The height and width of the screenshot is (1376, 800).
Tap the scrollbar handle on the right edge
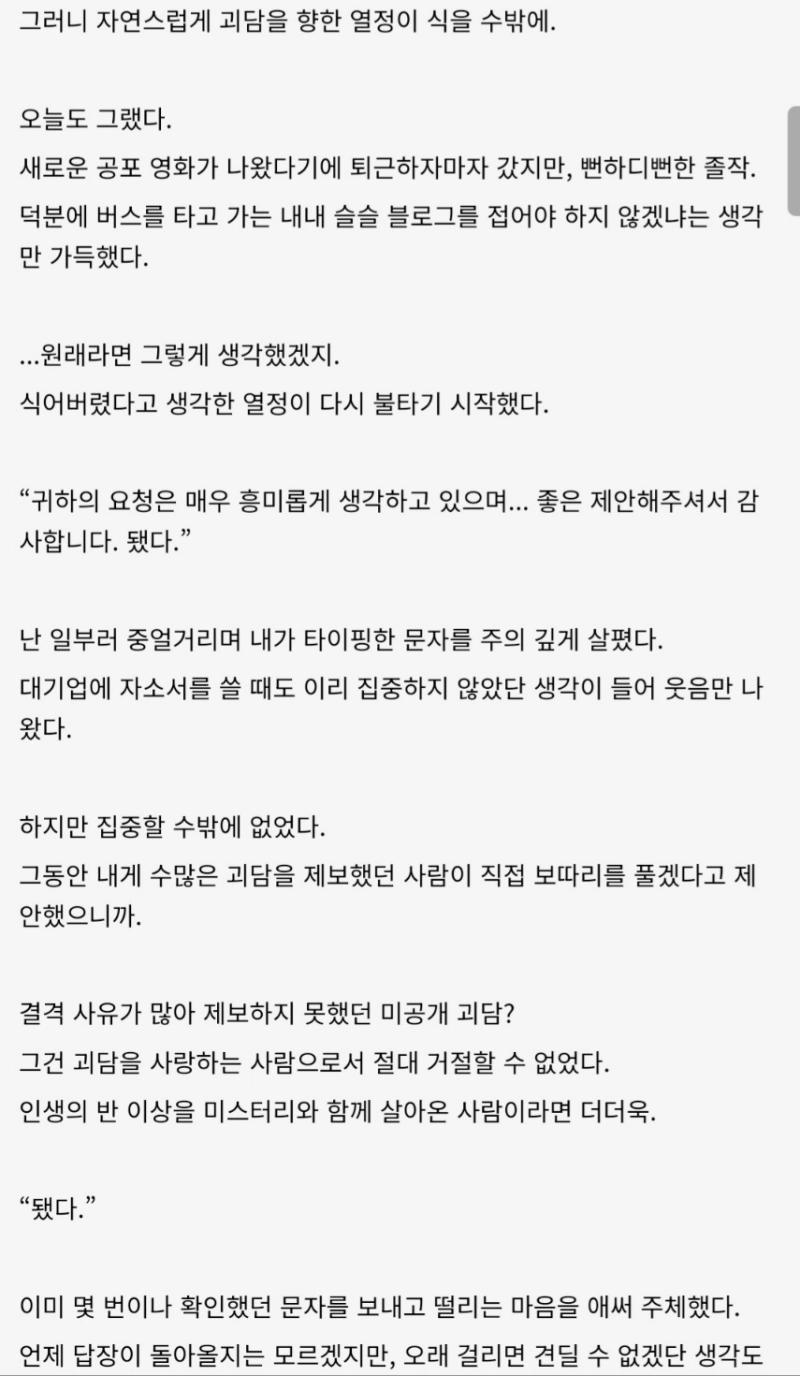point(793,160)
